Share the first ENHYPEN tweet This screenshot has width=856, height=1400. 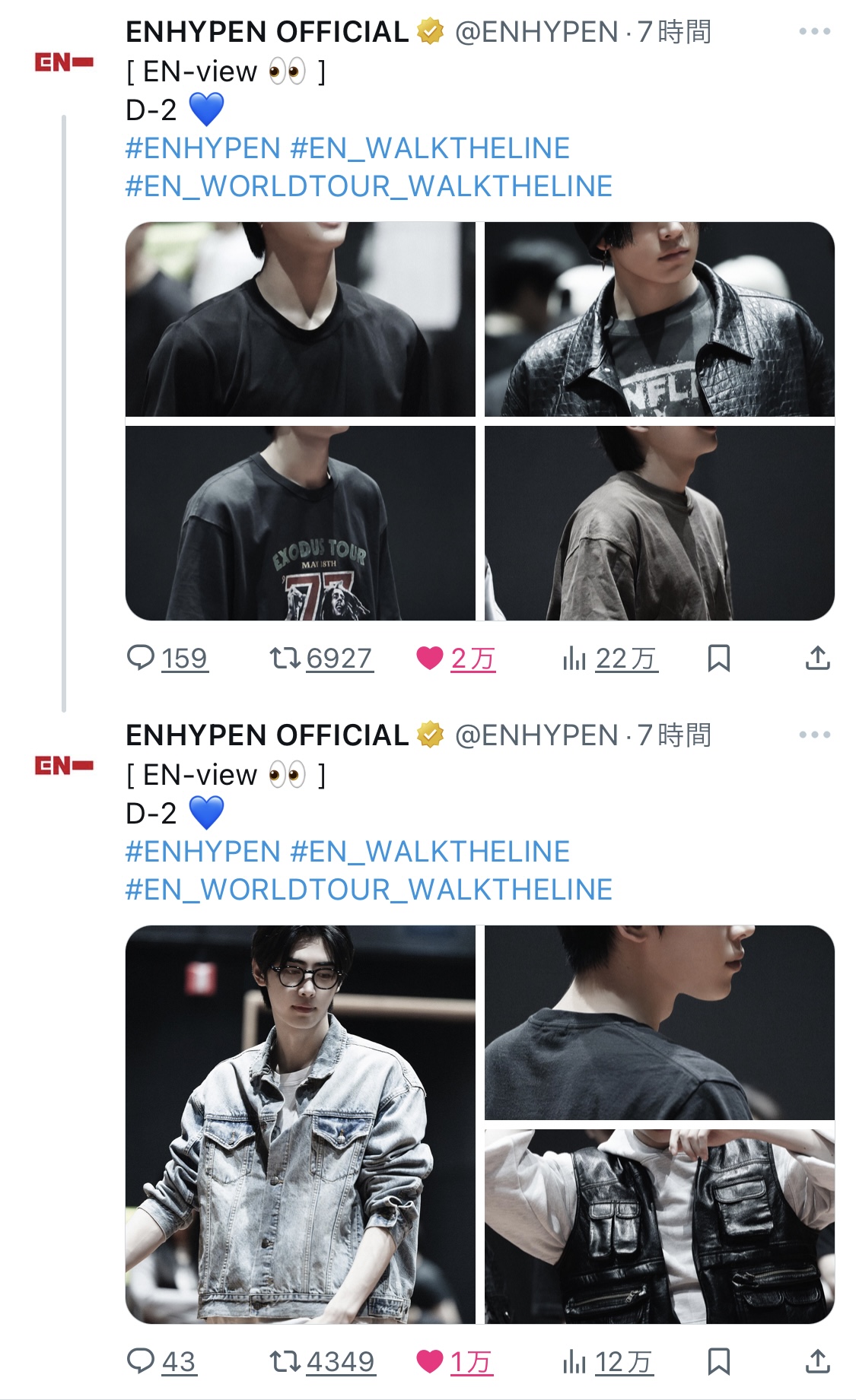click(817, 658)
